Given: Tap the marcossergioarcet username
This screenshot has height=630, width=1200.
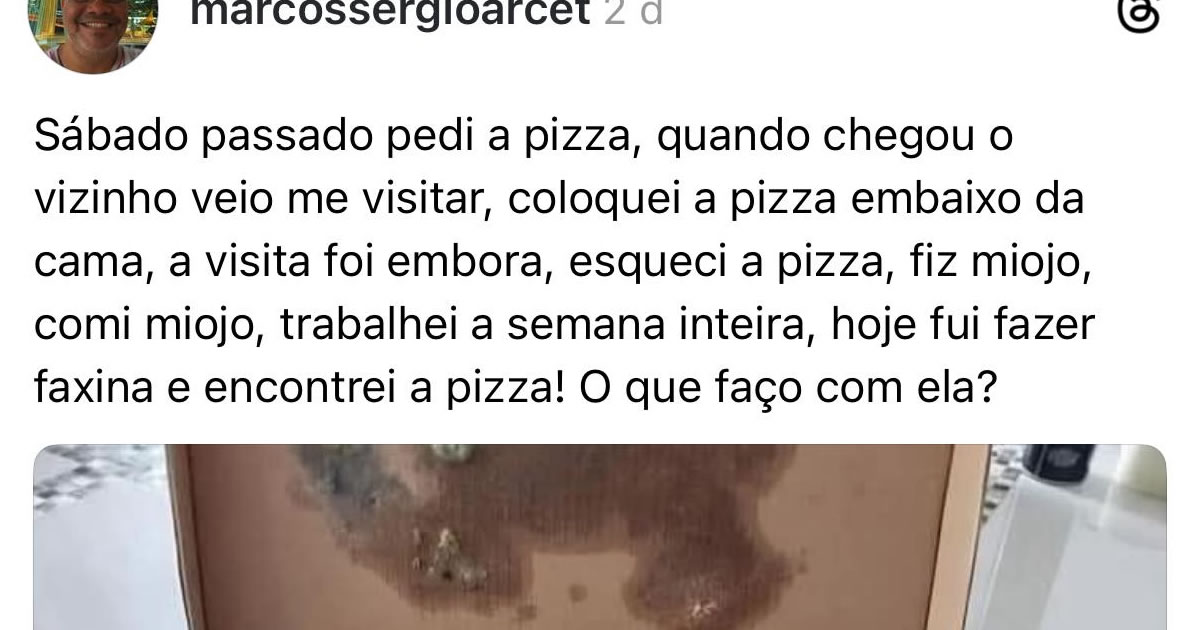Looking at the screenshot, I should pos(390,14).
